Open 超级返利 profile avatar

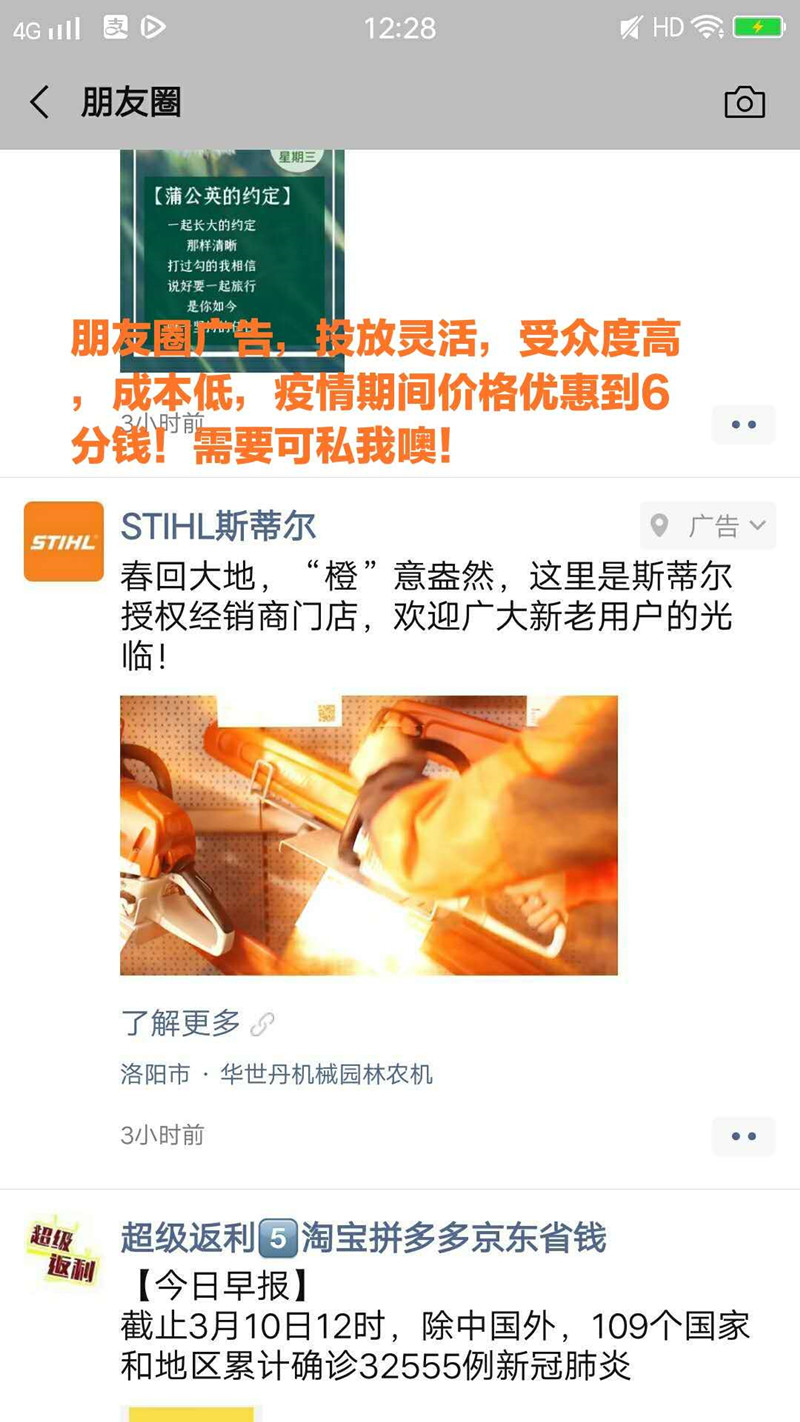click(64, 1253)
